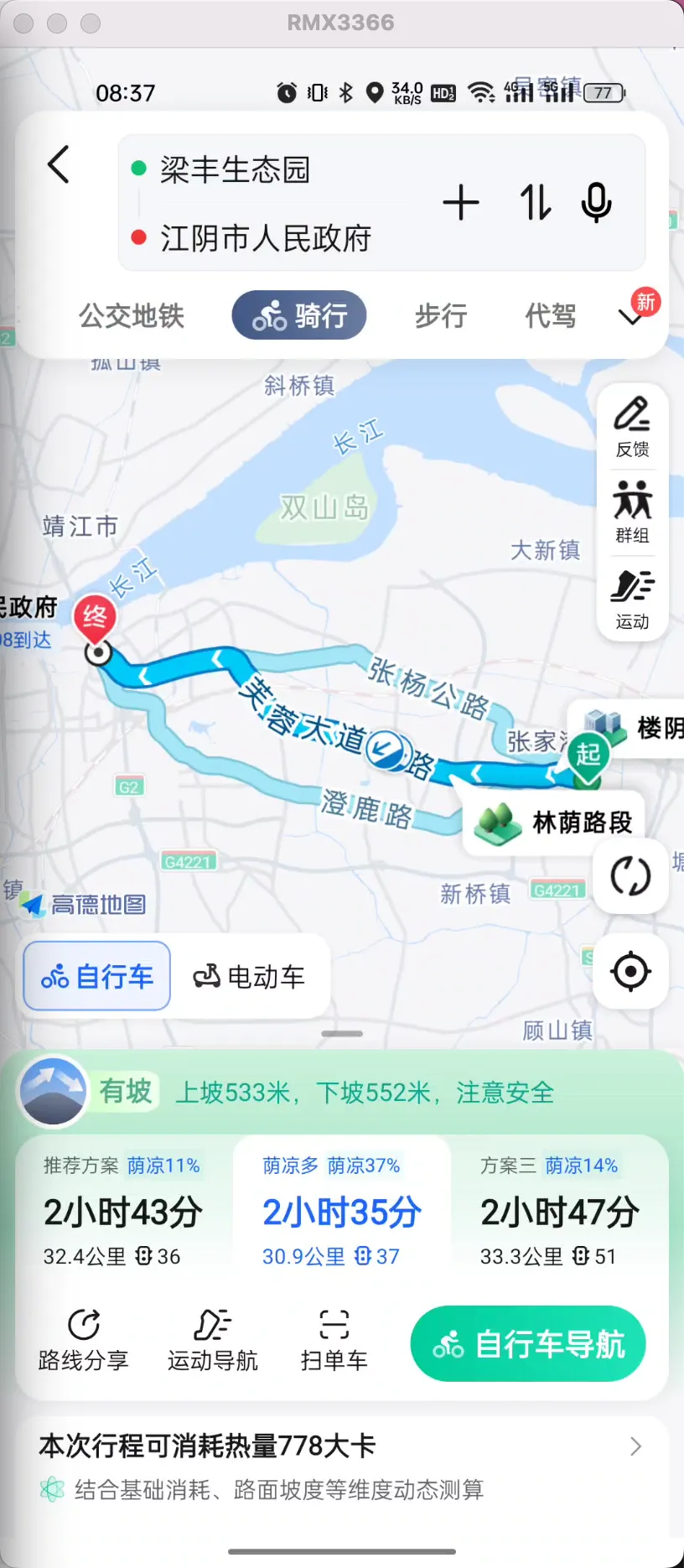684x1568 pixels.
Task: Select 自行车 bicycle mode
Action: click(x=96, y=975)
